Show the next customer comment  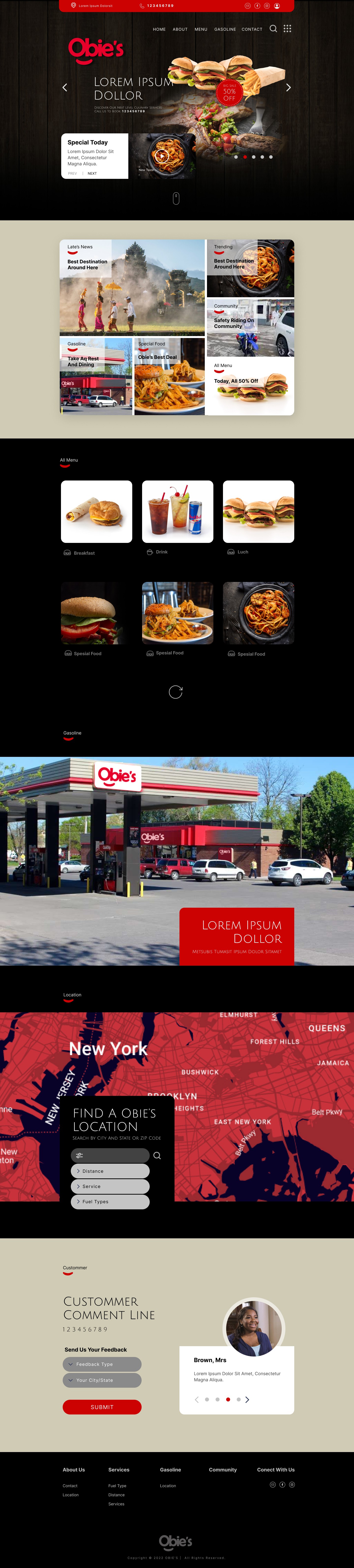point(247,1399)
